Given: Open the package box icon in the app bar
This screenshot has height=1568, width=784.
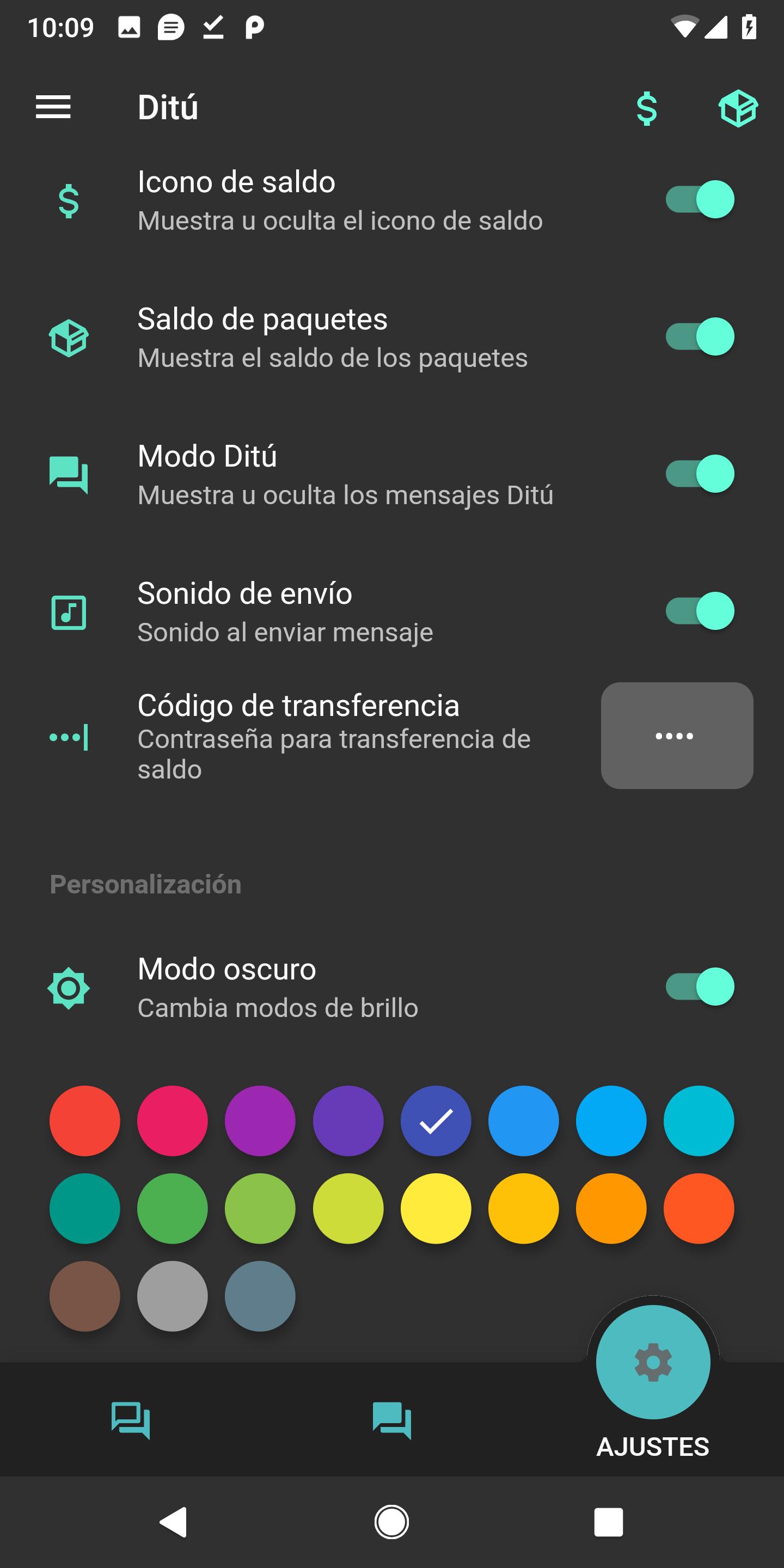Looking at the screenshot, I should pyautogui.click(x=738, y=109).
